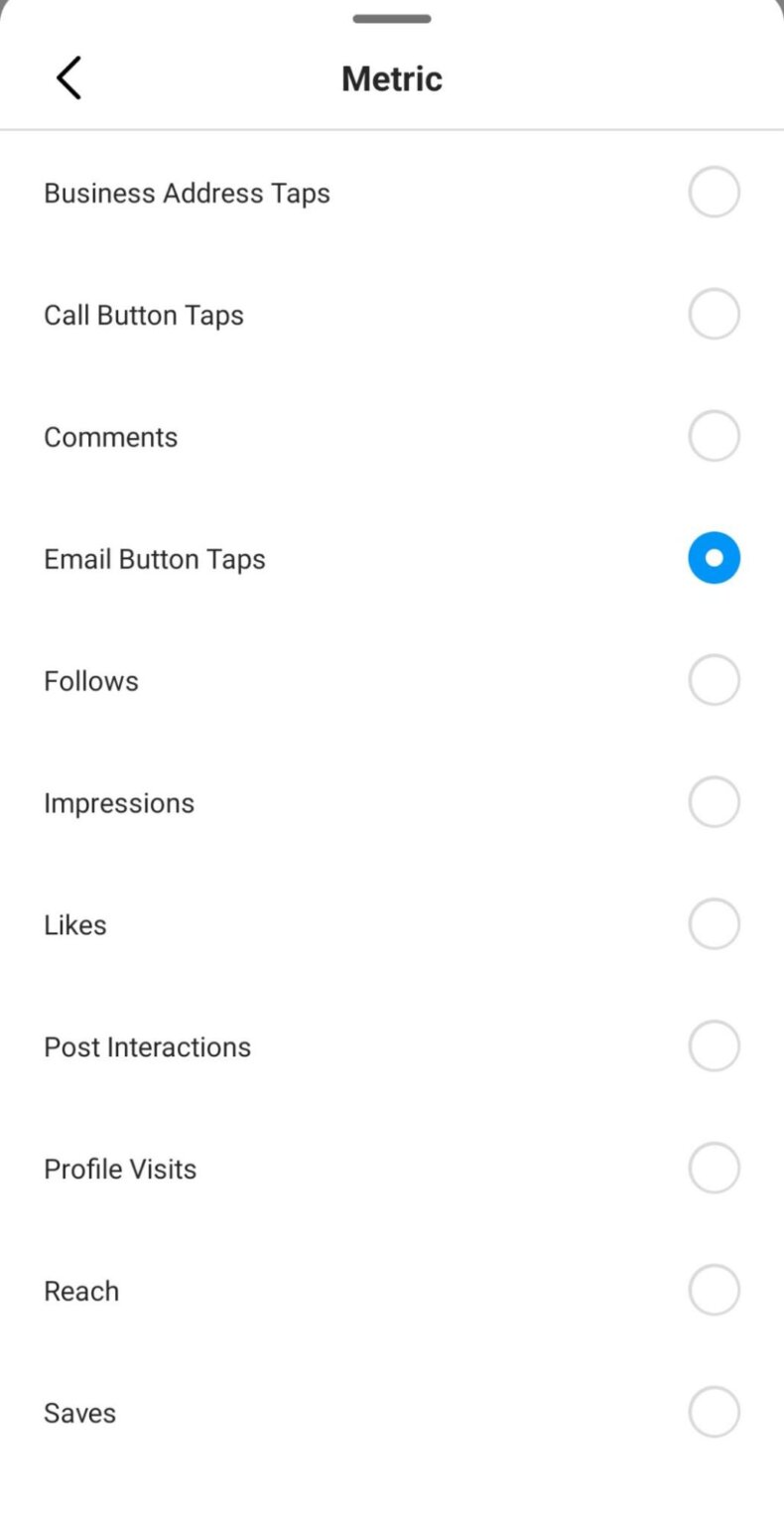Tap the Likes metric label
This screenshot has height=1525, width=784.
point(74,924)
